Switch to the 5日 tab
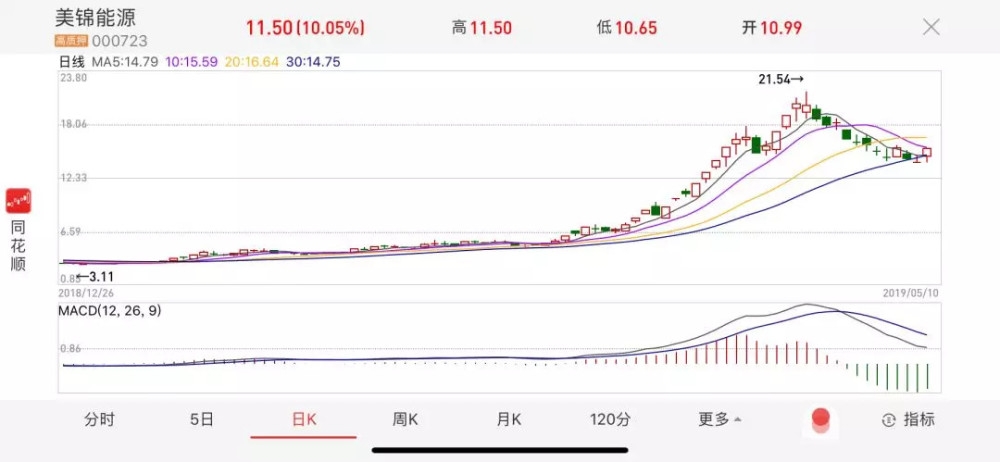Viewport: 1000px width, 462px height. pos(202,419)
